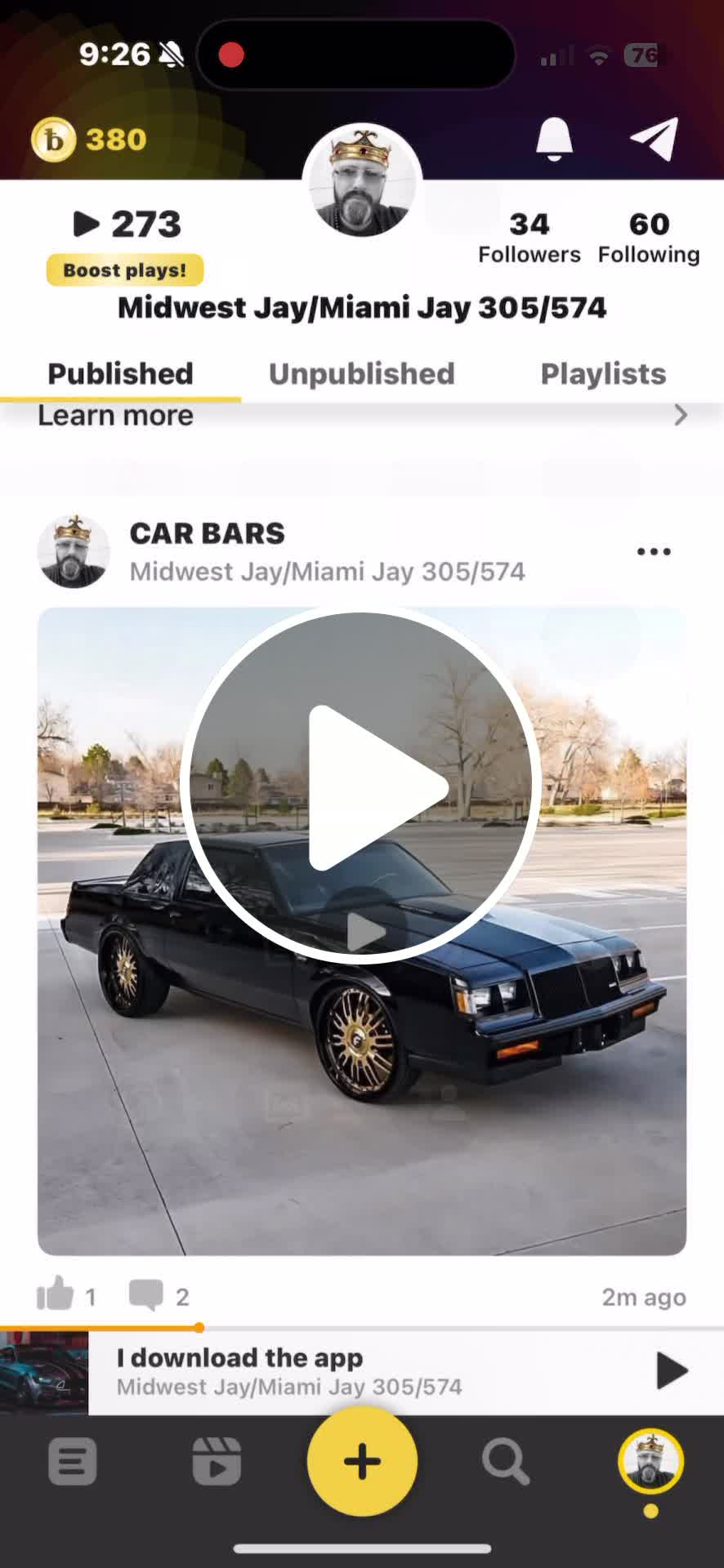The height and width of the screenshot is (1568, 724).
Task: Open the CAR BARS overflow menu
Action: 654,551
